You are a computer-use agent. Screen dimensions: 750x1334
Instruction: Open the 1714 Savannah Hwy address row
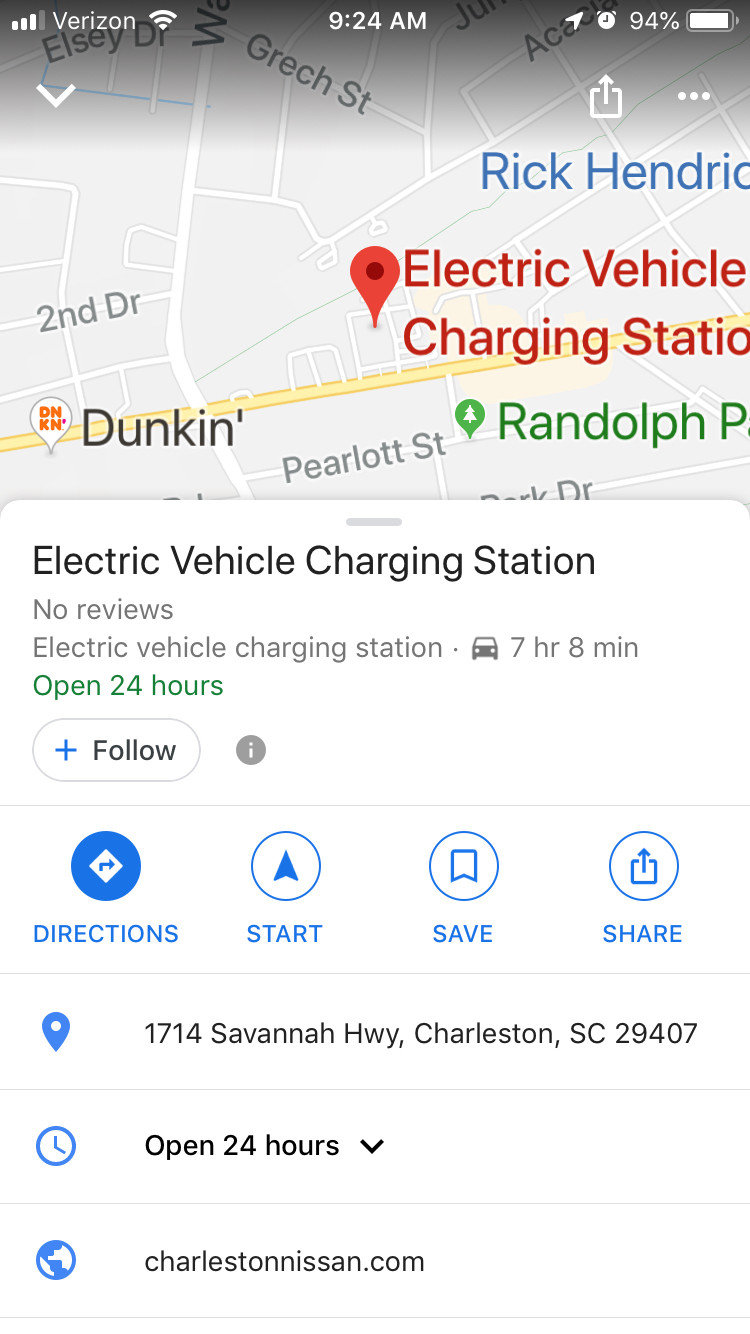tap(375, 1032)
